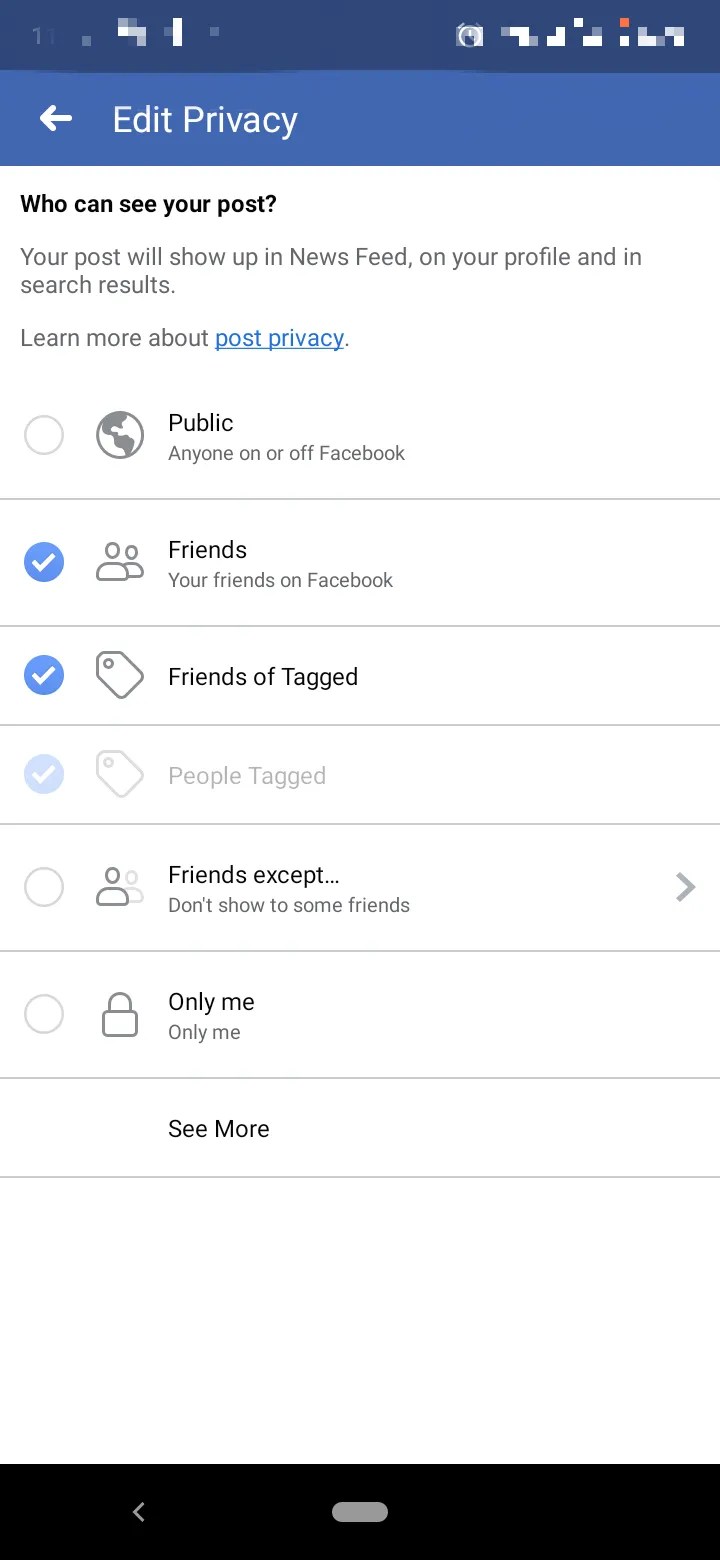Uncheck Friends of Tagged
This screenshot has height=1560, width=720.
pyautogui.click(x=44, y=675)
